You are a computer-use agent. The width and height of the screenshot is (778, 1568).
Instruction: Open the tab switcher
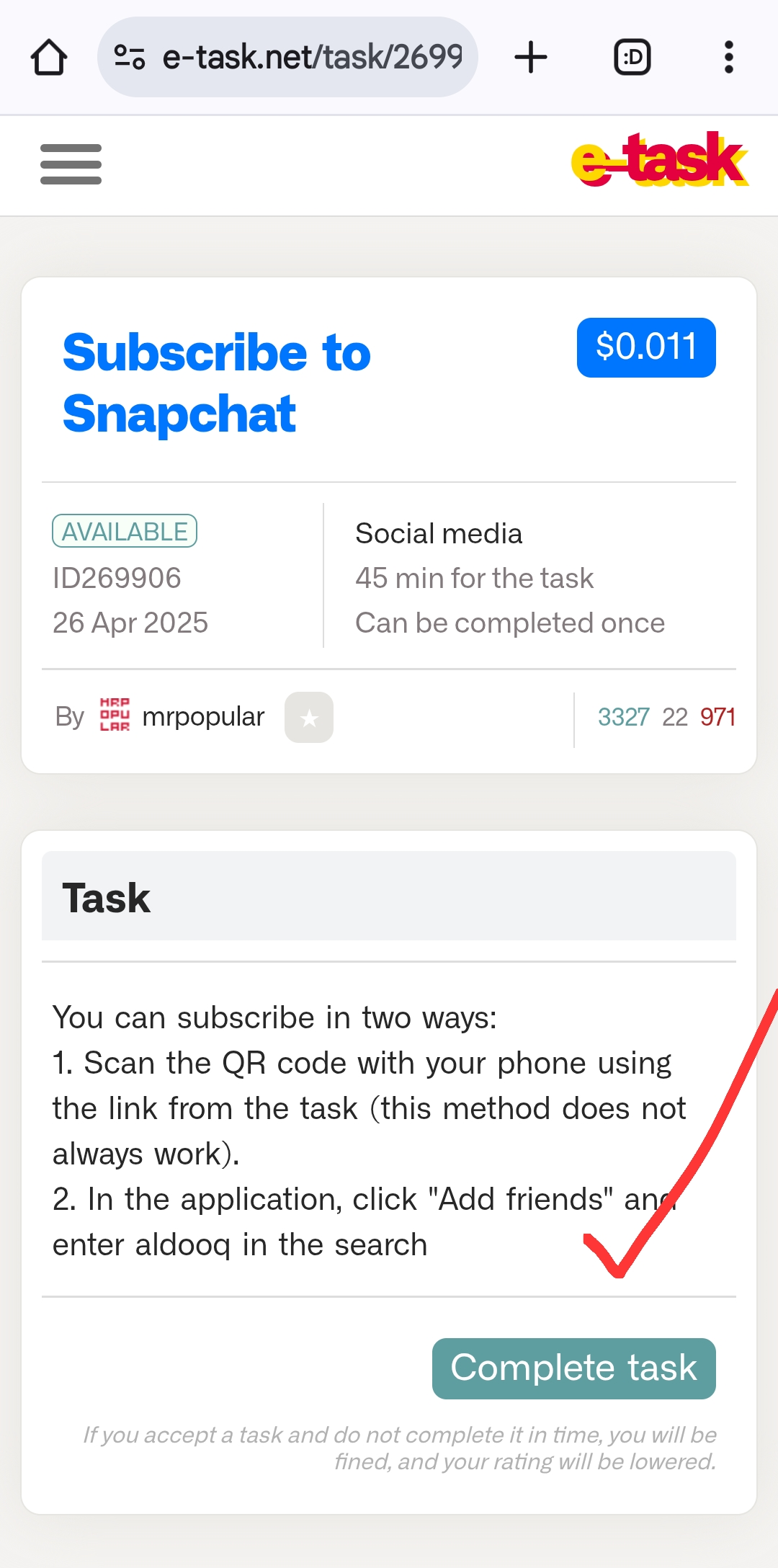pyautogui.click(x=632, y=58)
